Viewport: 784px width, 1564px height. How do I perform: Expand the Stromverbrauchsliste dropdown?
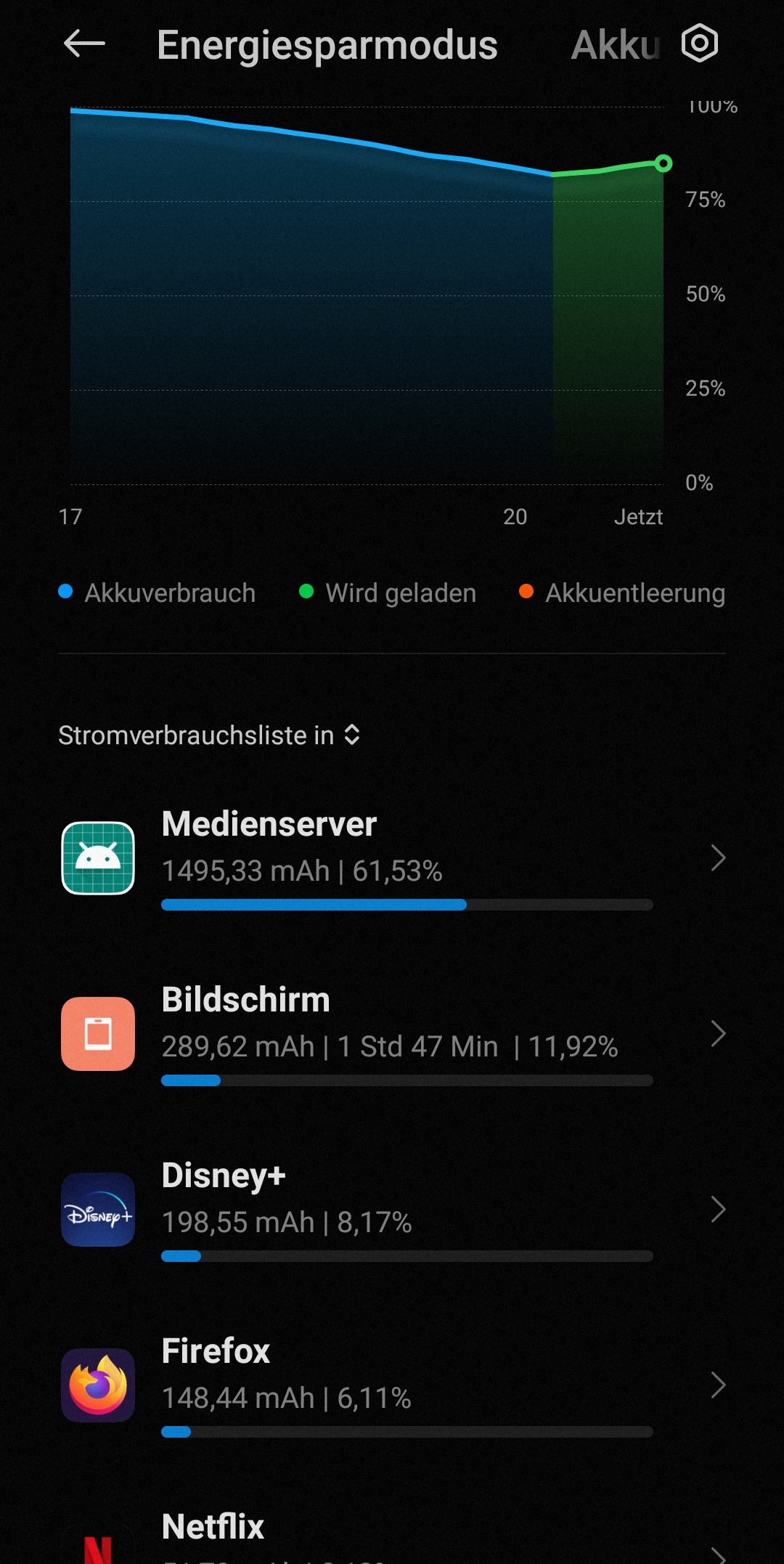209,736
